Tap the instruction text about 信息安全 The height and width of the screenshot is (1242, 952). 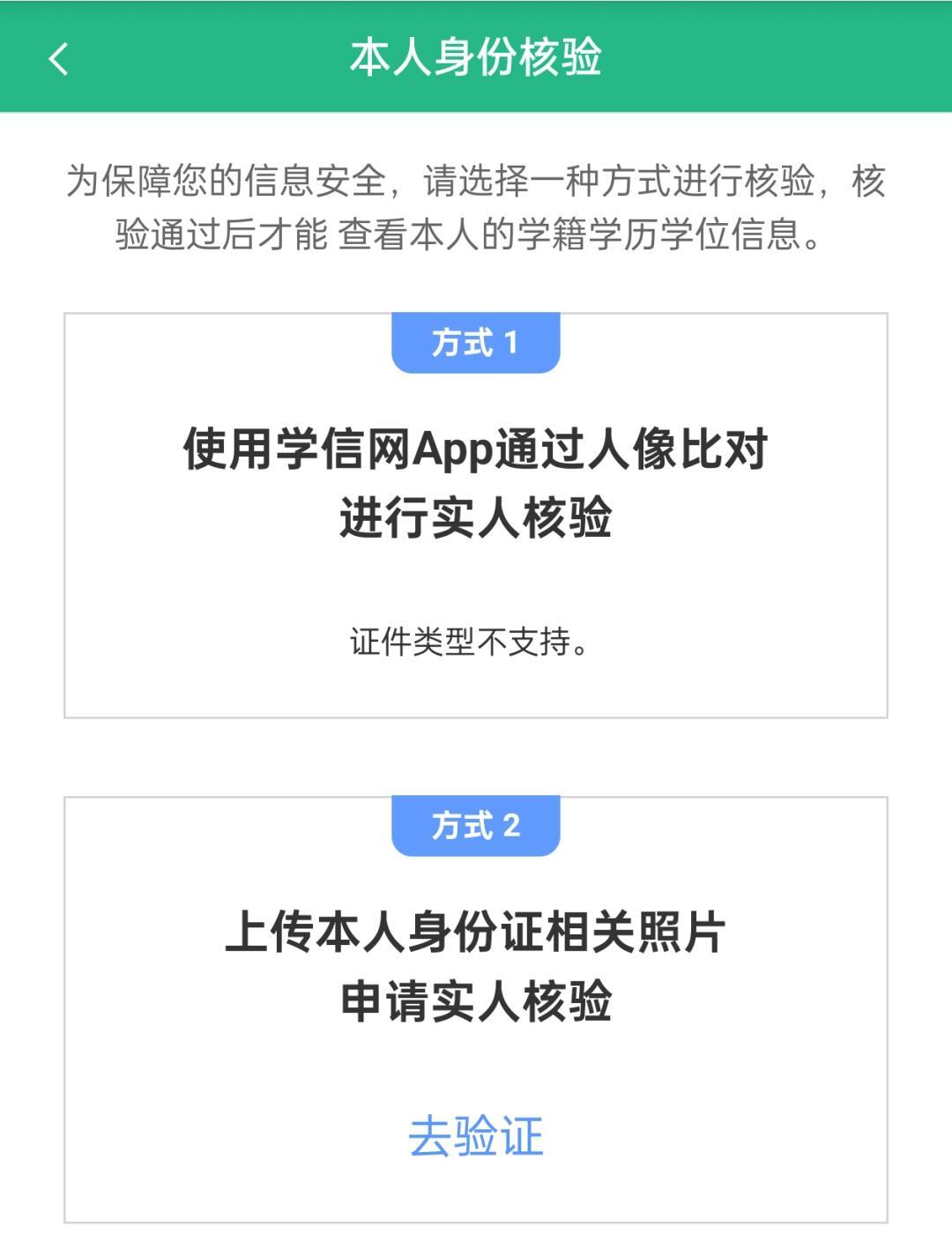[476, 207]
